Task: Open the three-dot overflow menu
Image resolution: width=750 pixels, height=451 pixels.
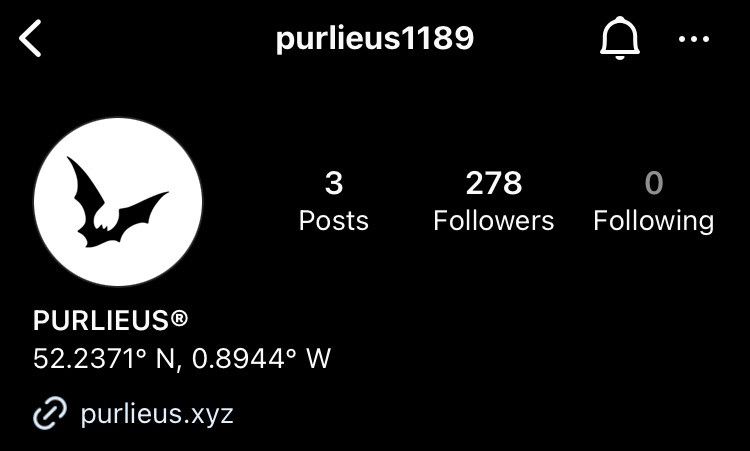Action: pyautogui.click(x=693, y=40)
